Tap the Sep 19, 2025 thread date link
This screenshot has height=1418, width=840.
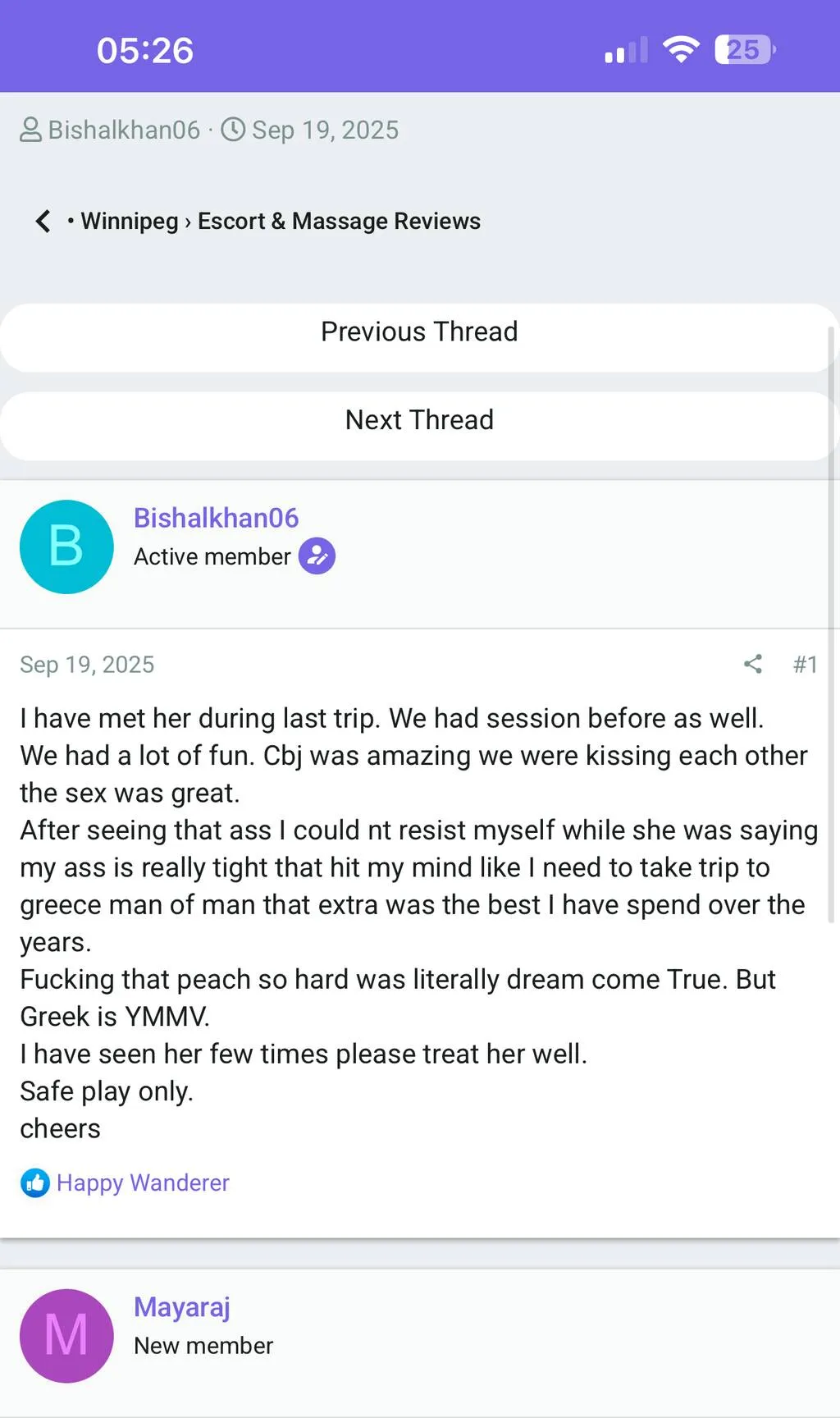pyautogui.click(x=325, y=130)
